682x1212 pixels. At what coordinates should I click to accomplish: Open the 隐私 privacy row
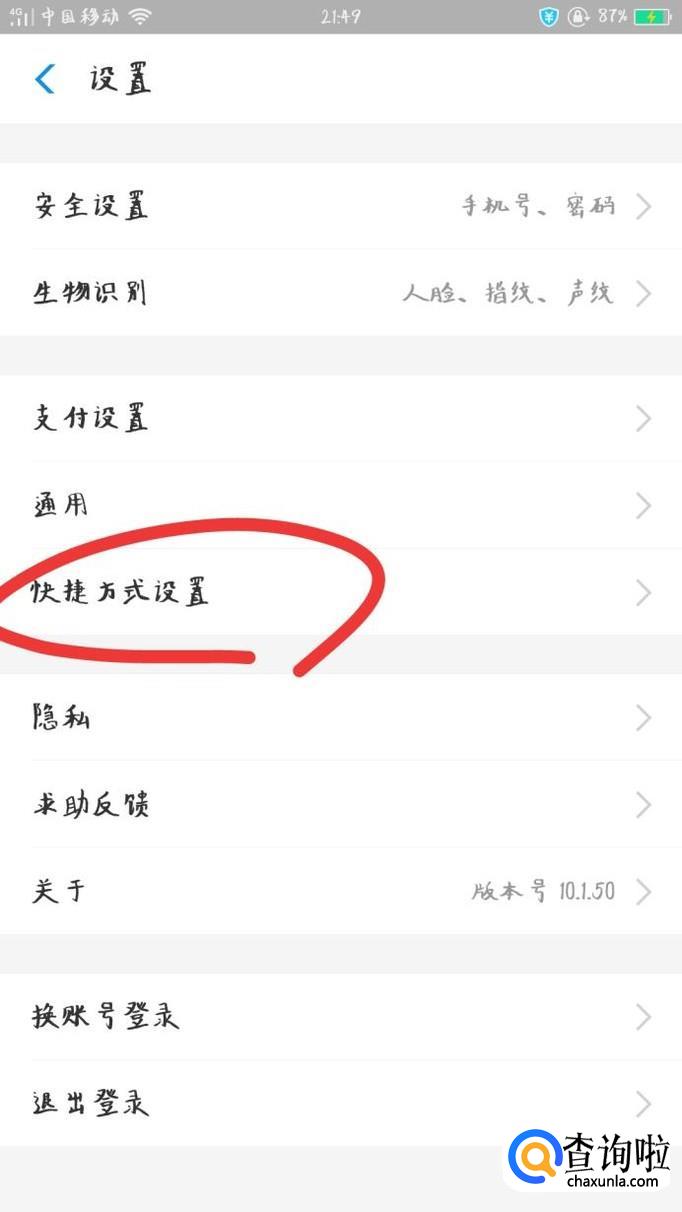pyautogui.click(x=340, y=717)
